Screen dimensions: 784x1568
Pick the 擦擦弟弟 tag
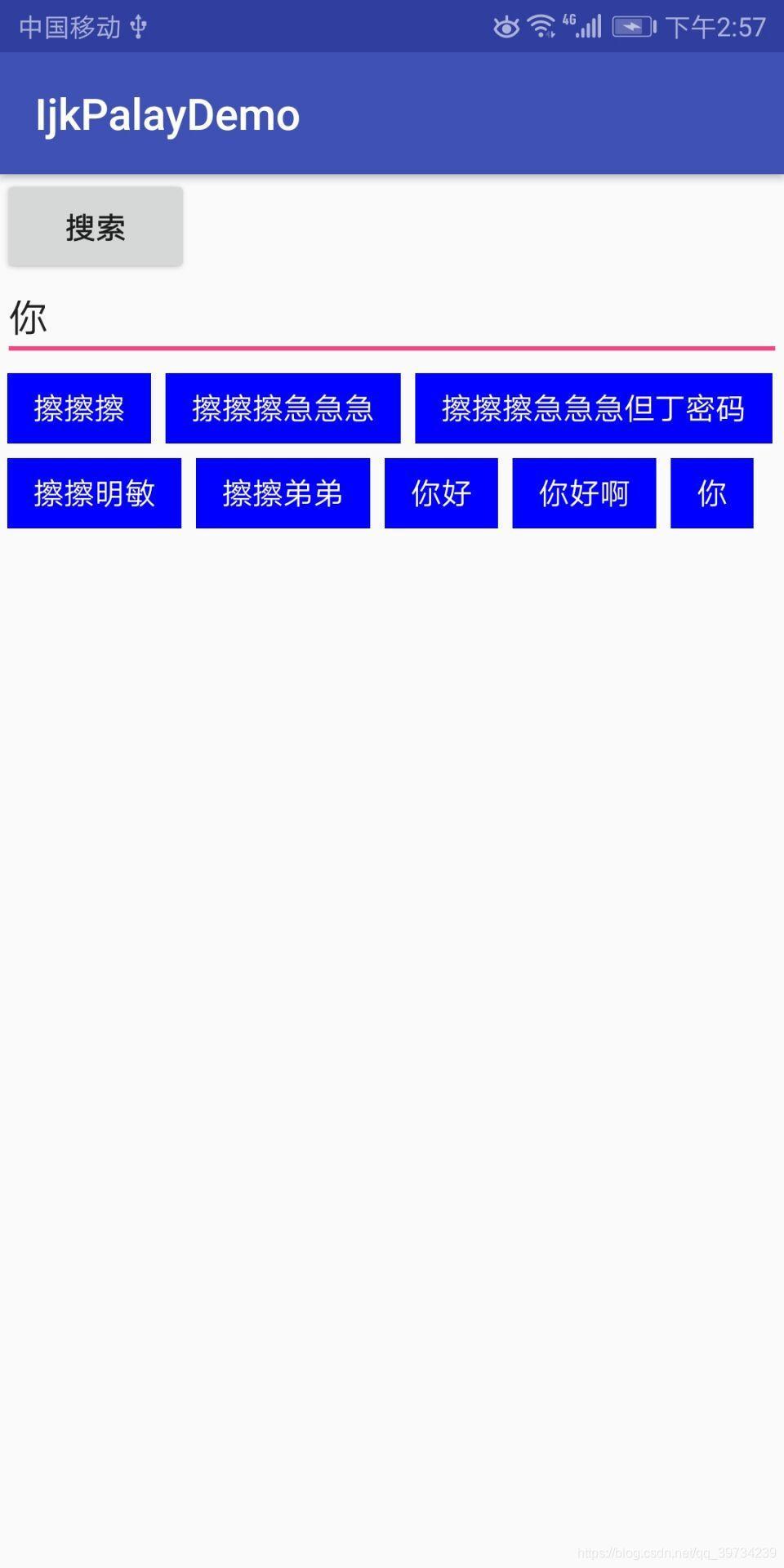[x=283, y=493]
